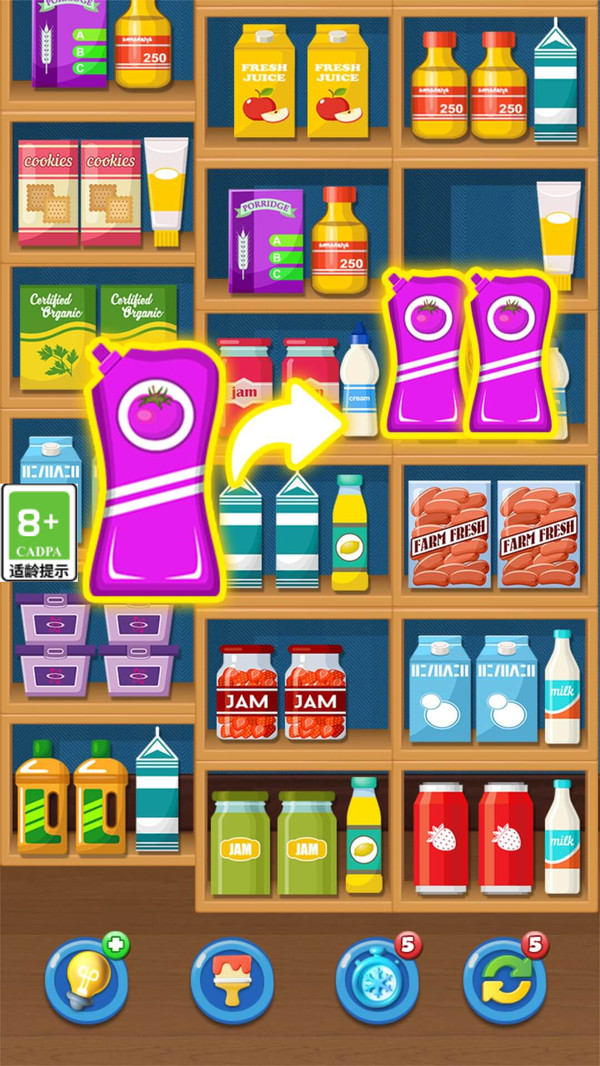Use the freeze timer booster
The image size is (600, 1066).
[377, 981]
